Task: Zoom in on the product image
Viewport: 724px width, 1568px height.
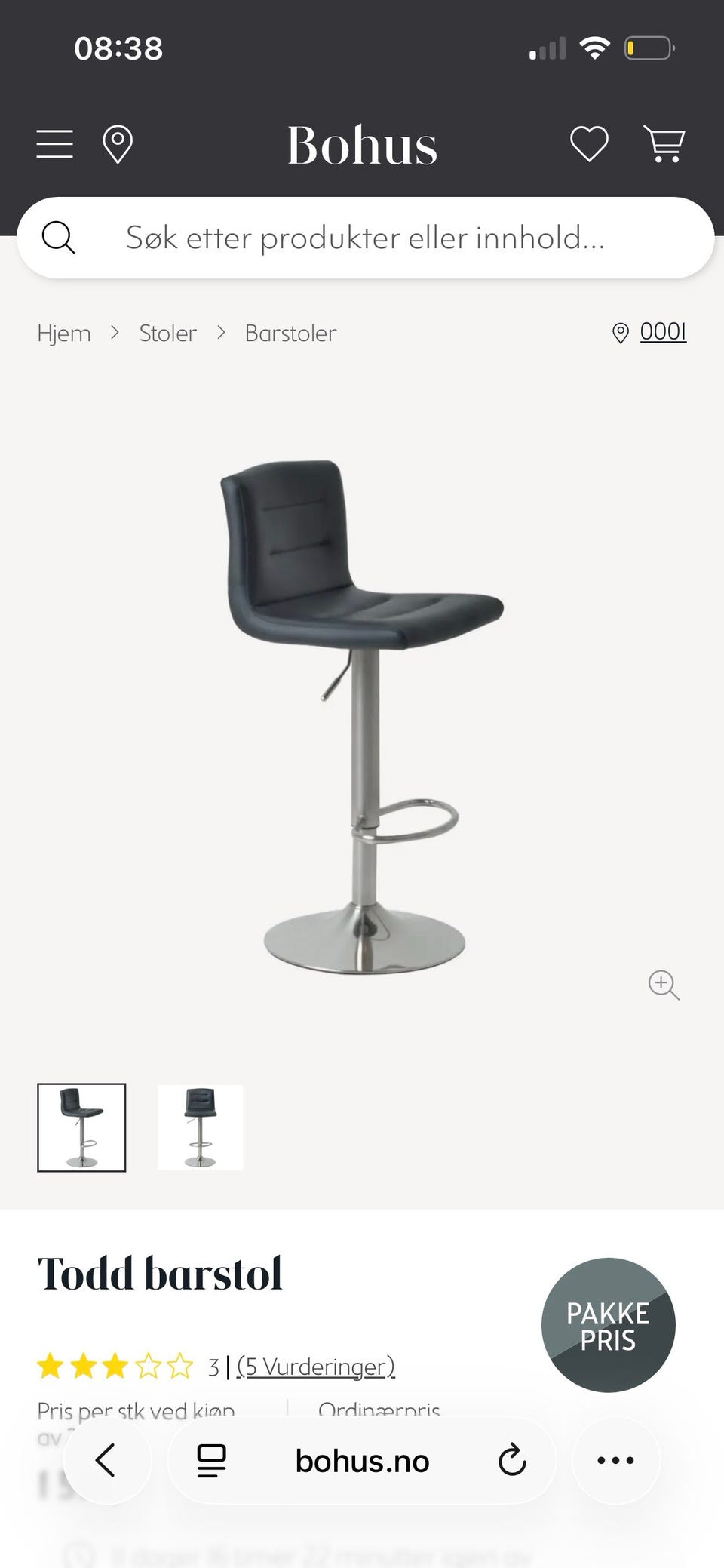Action: coord(664,985)
